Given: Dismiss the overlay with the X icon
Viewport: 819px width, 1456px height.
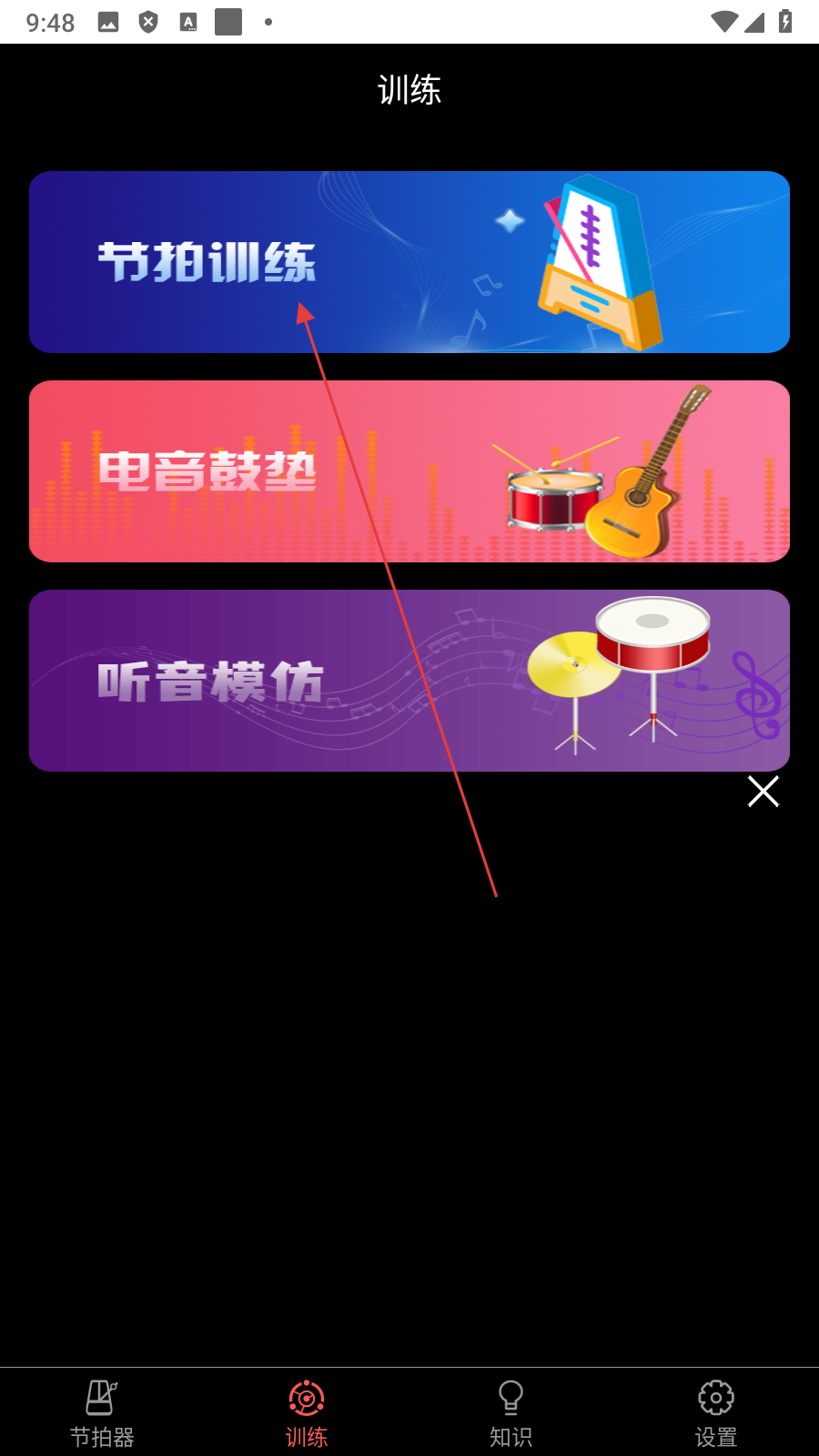Looking at the screenshot, I should tap(763, 792).
